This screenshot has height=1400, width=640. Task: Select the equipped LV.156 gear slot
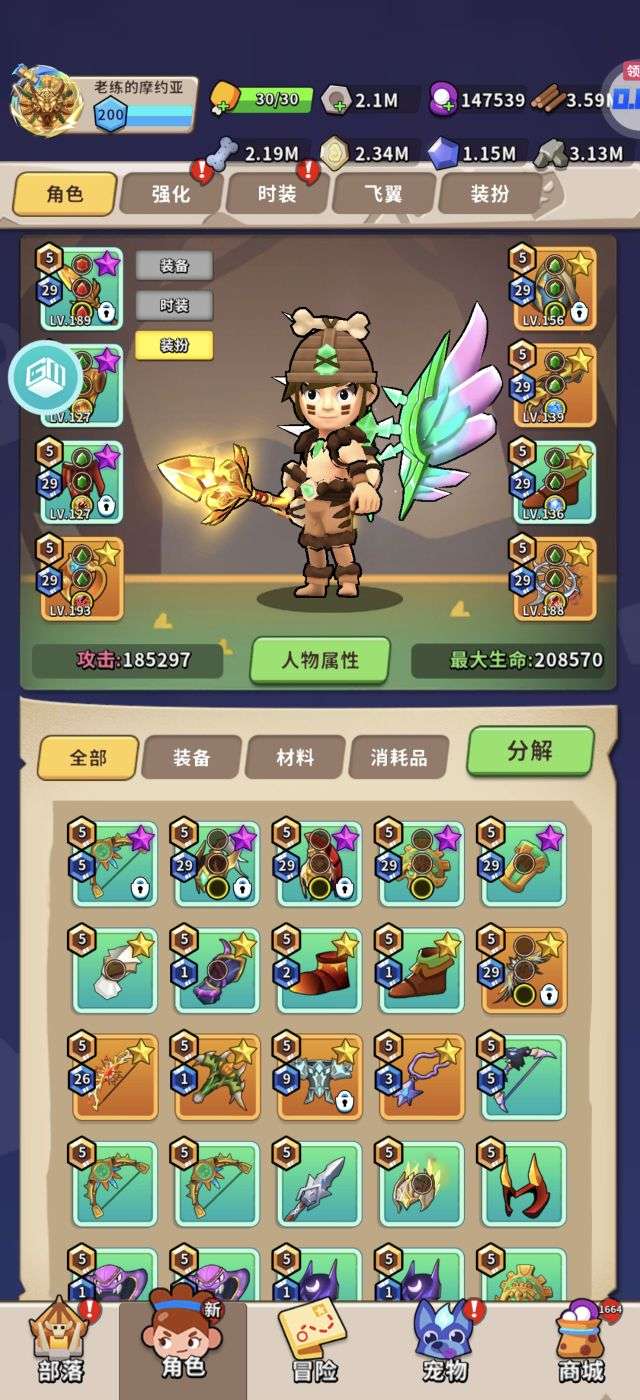coord(555,289)
